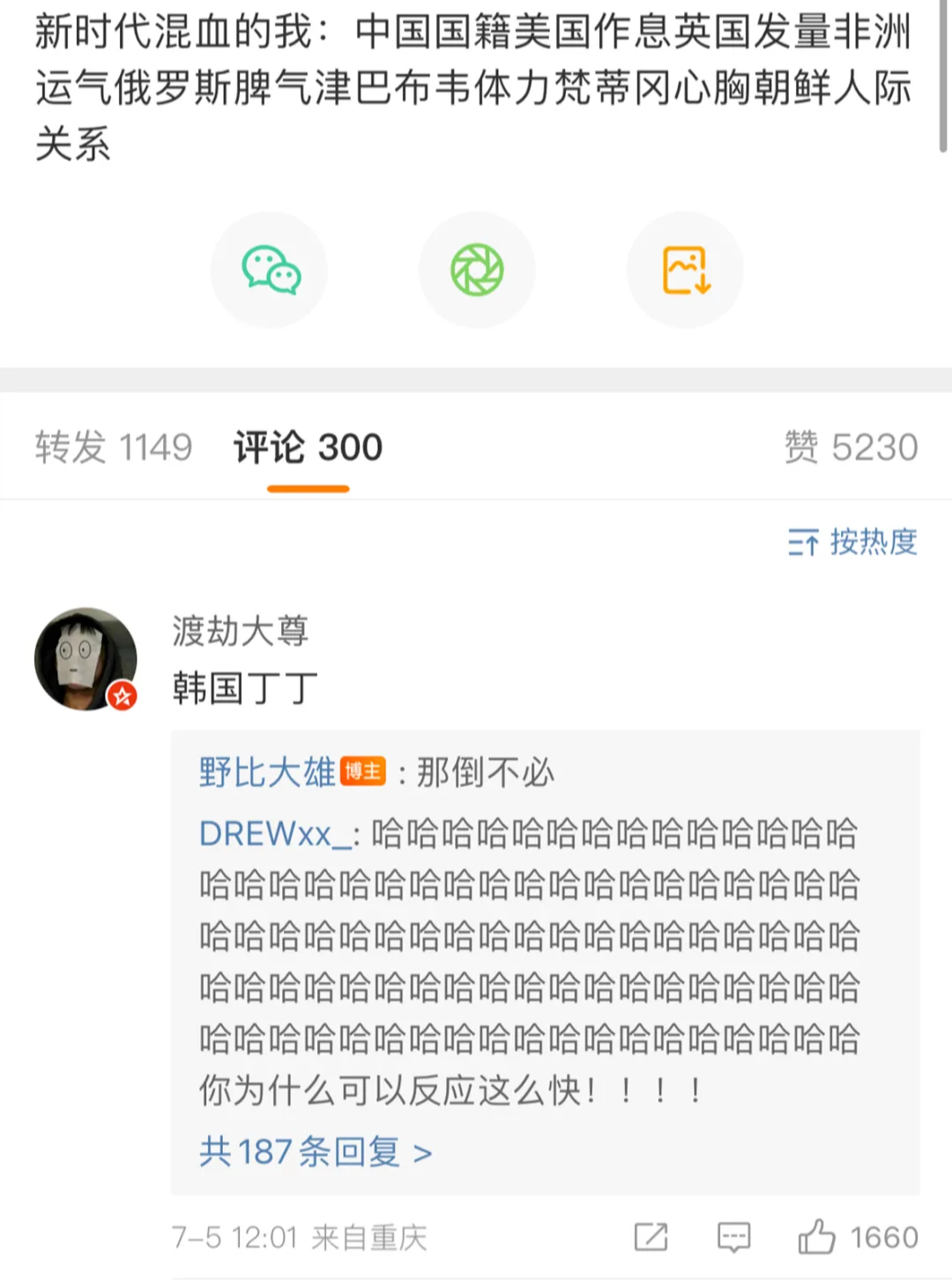Share post to green aperture icon
Screen dimensions: 952x1280
pos(477,270)
